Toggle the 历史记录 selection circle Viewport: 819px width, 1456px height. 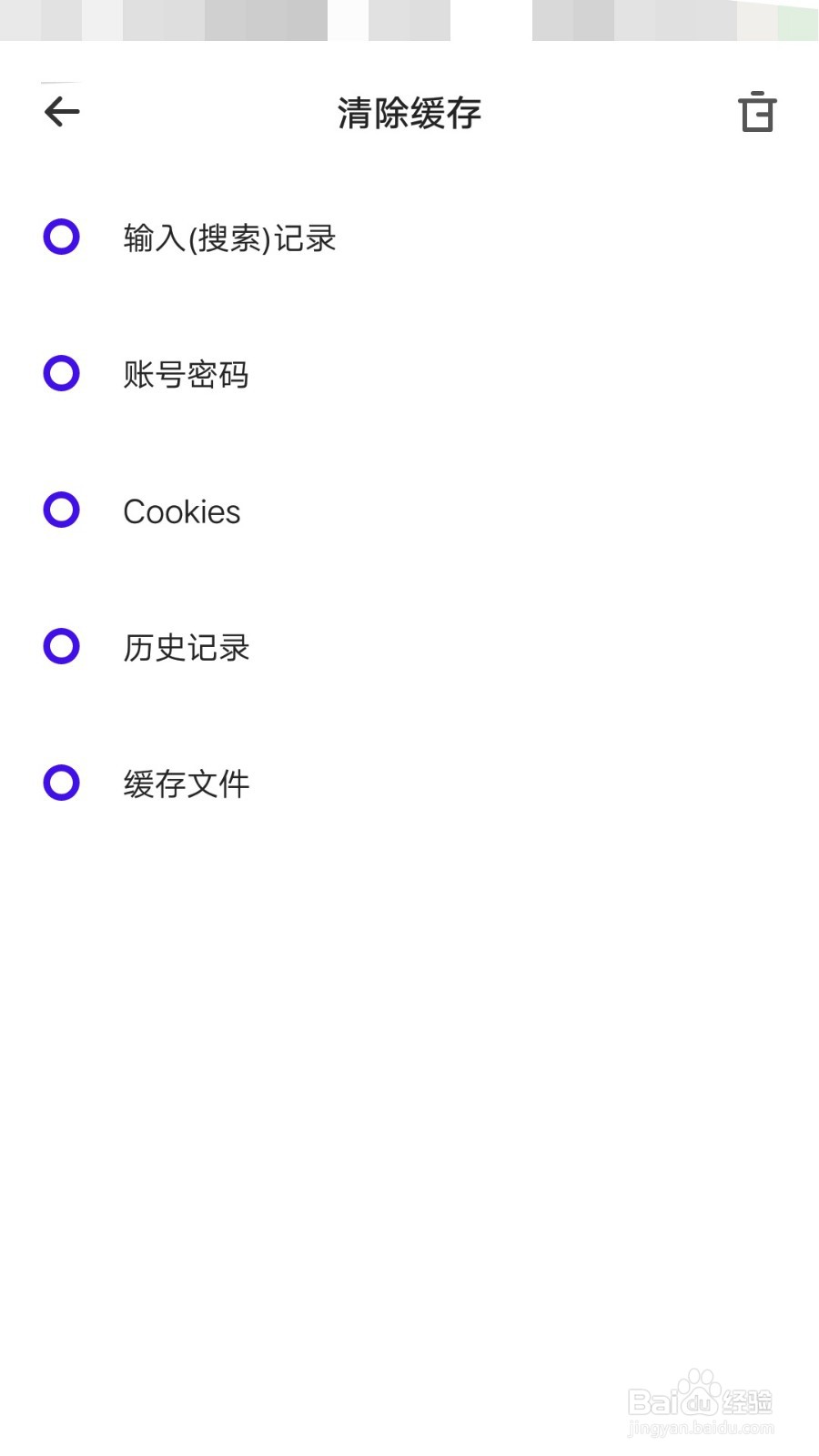61,647
